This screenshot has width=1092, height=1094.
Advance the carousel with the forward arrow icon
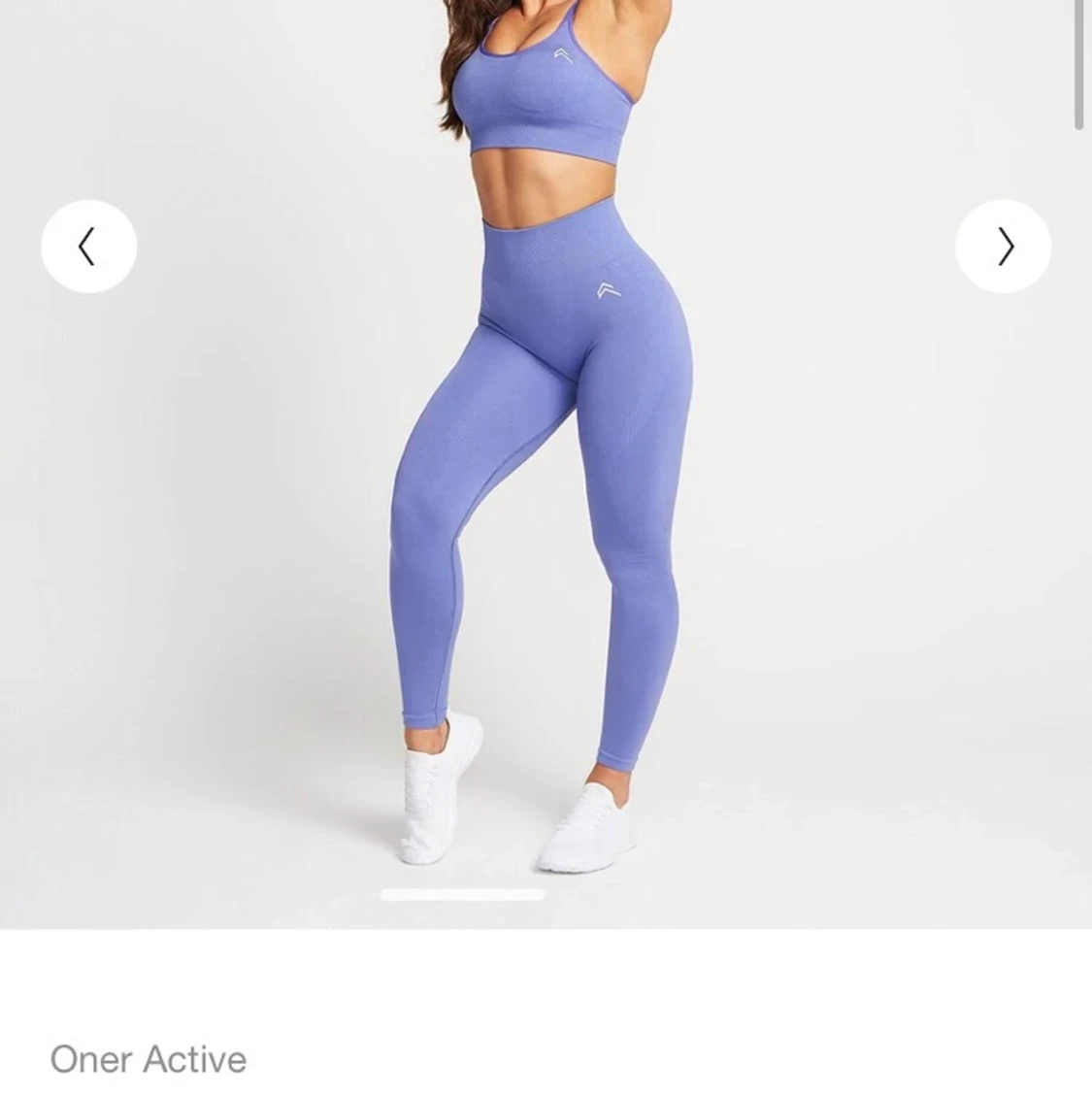pos(1003,248)
